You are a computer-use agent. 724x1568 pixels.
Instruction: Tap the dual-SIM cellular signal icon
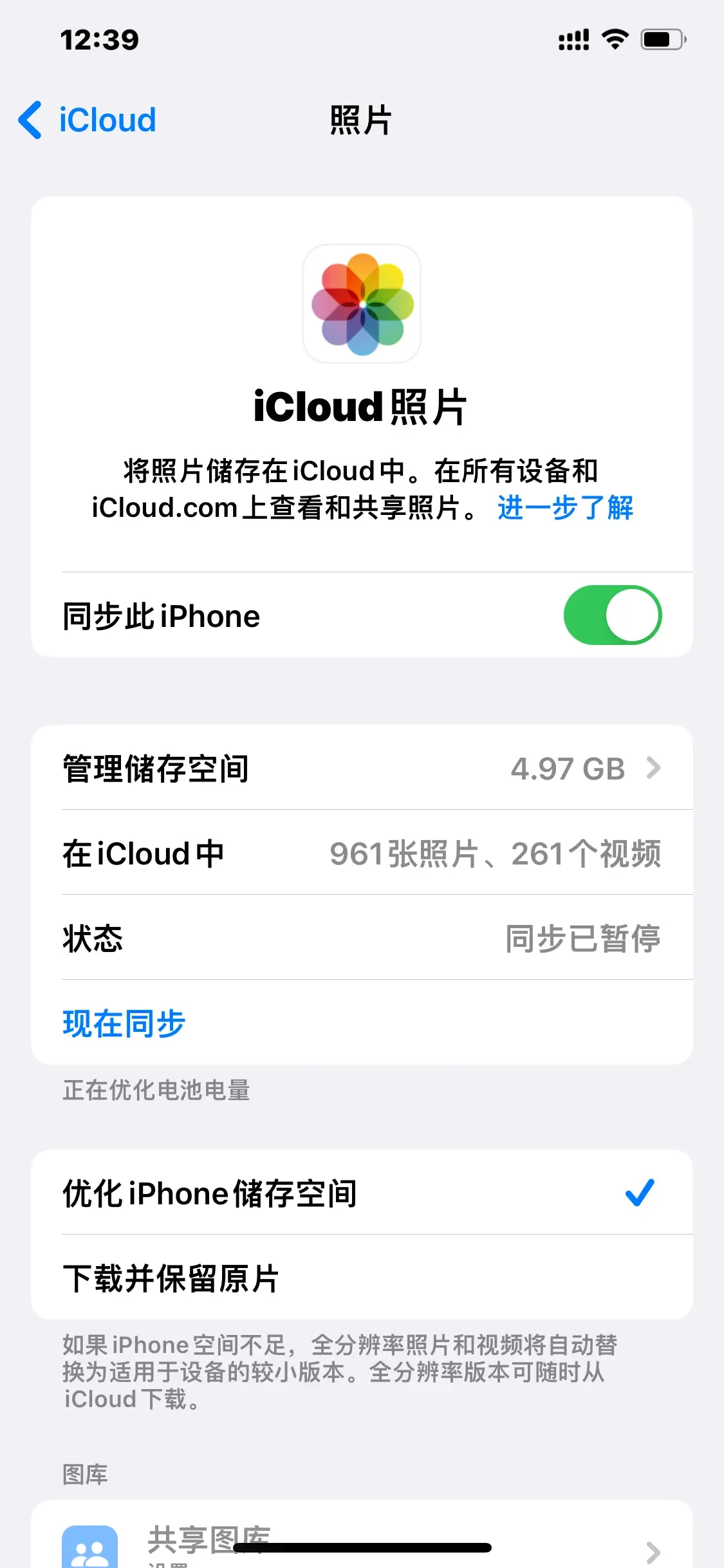573,40
